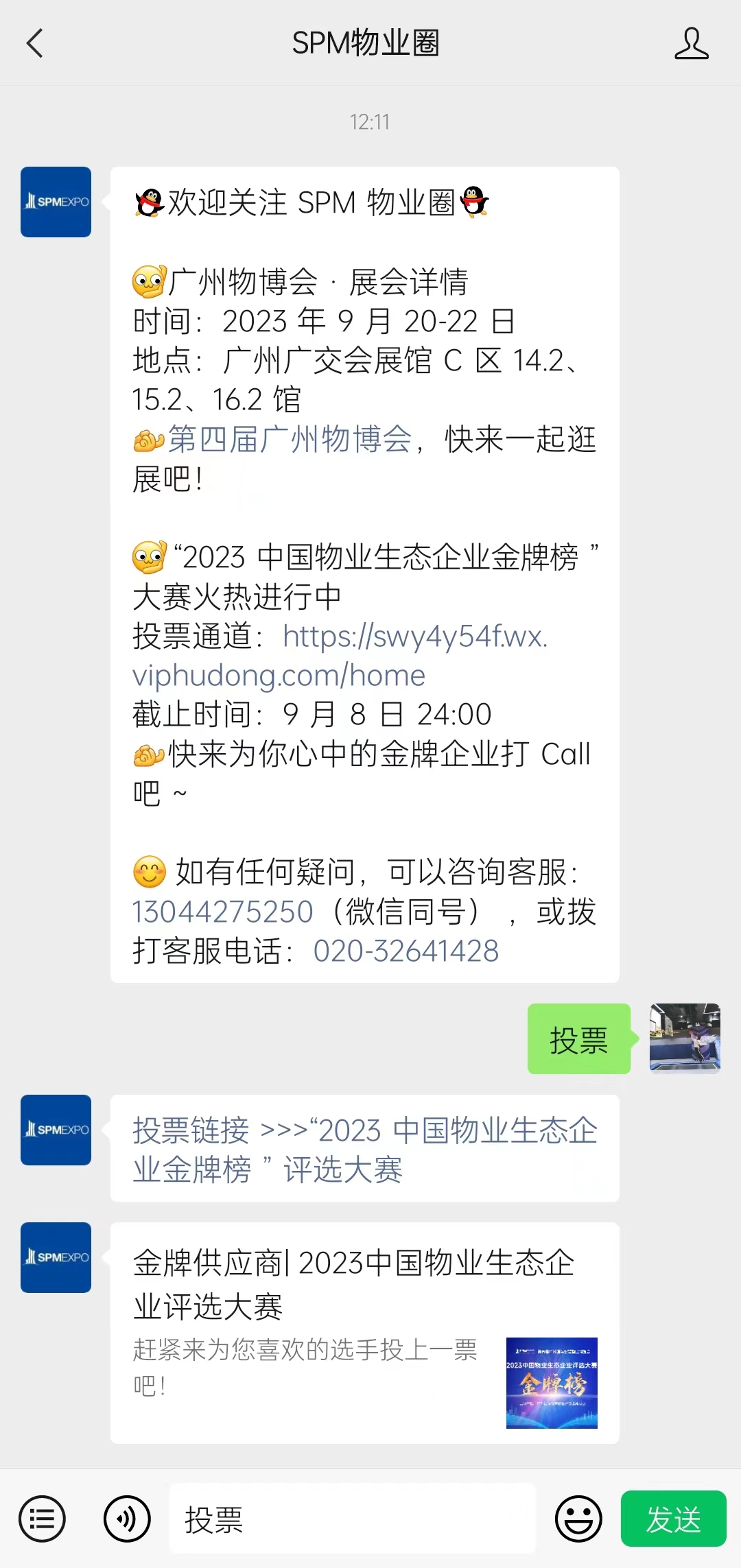The image size is (741, 1568).
Task: Open the emoji picker
Action: click(x=578, y=1519)
